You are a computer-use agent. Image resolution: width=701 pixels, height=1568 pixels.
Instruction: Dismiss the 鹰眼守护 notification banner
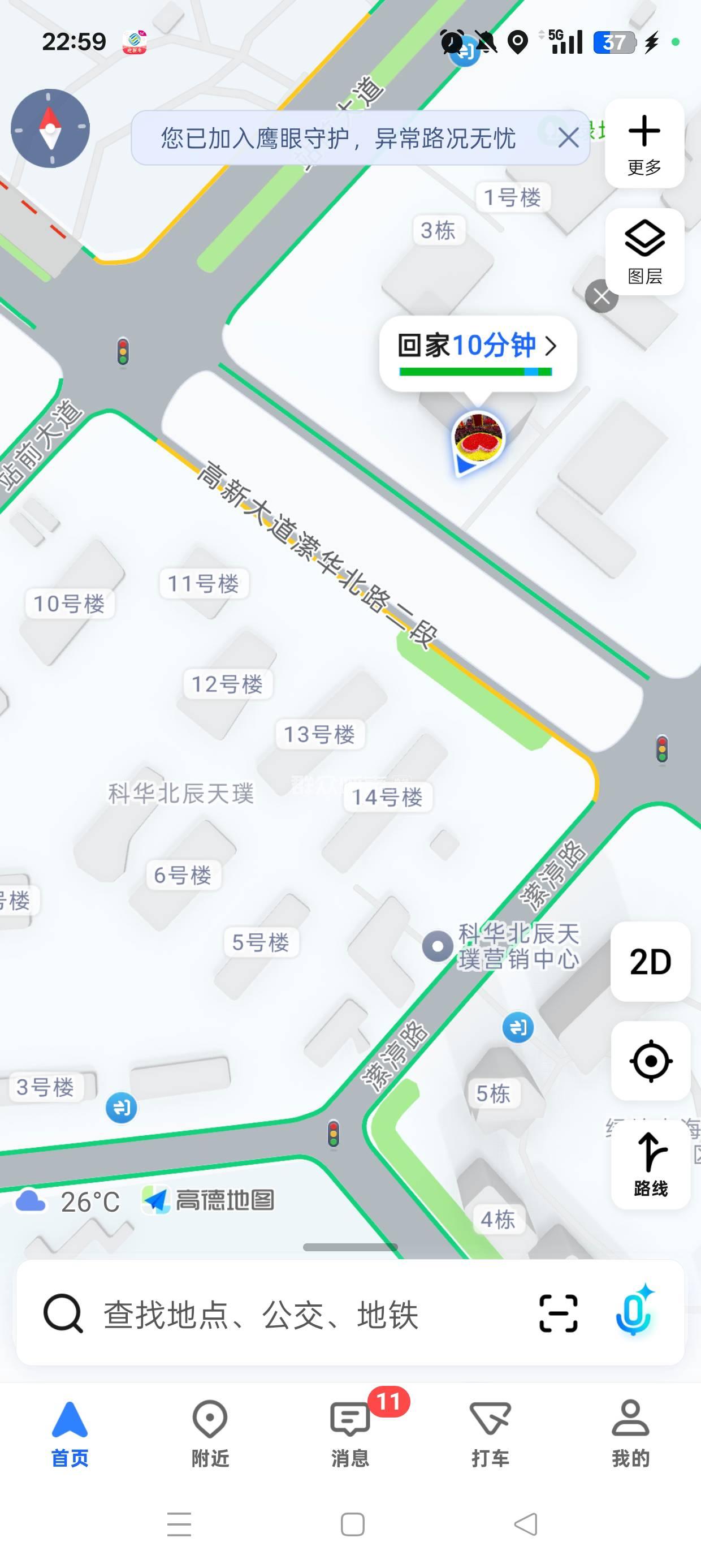pos(568,138)
